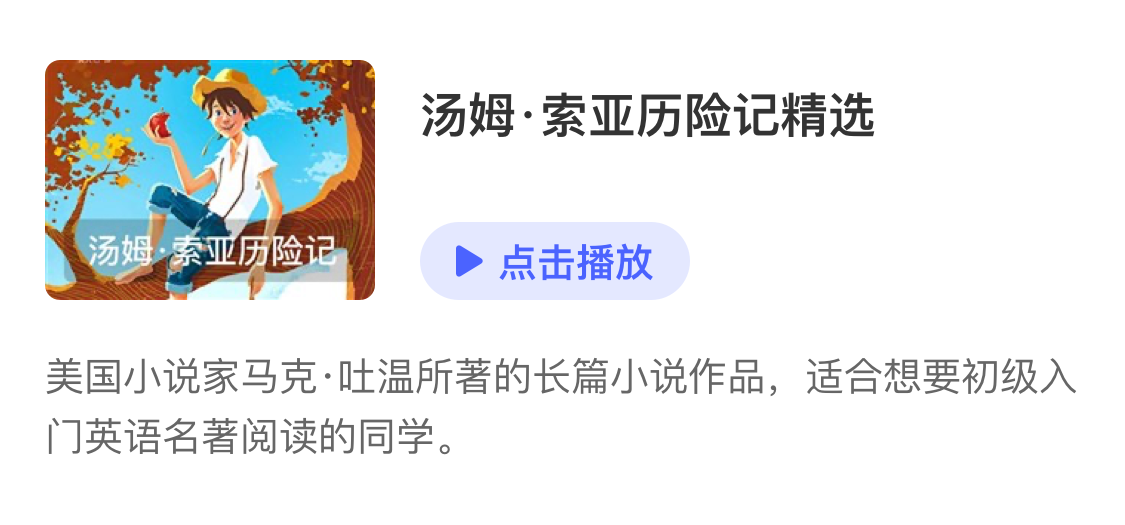
Task: Tap the 点击播放 play button
Action: (554, 261)
